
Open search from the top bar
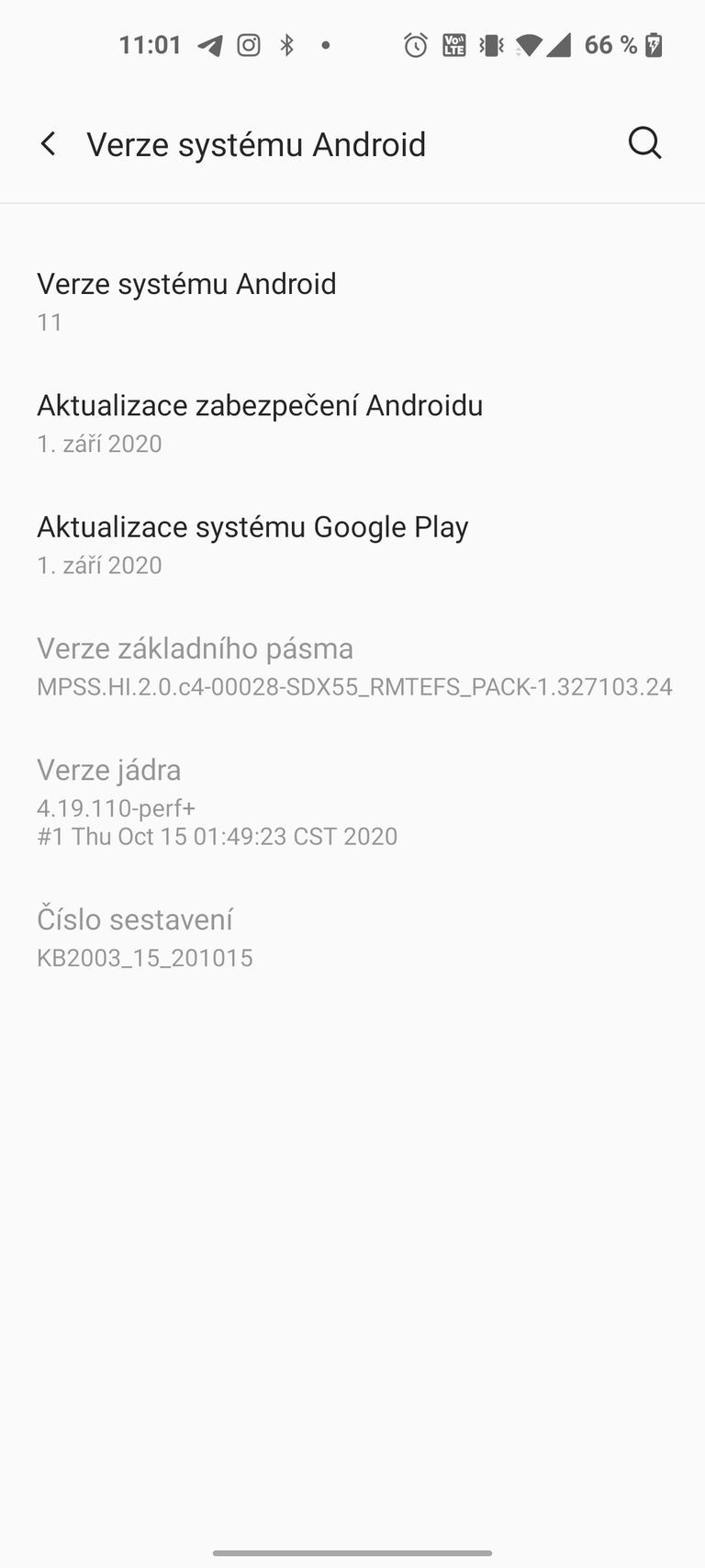click(x=645, y=143)
